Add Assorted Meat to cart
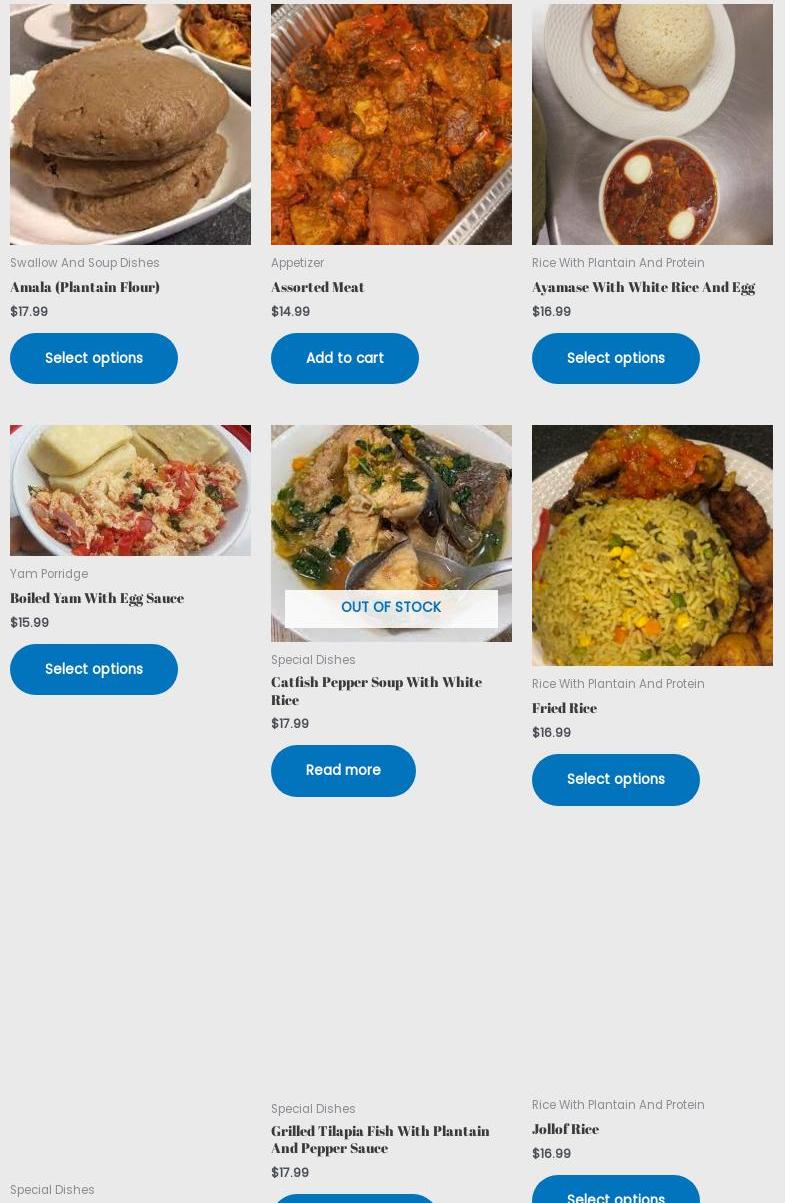Screen dimensions: 785x1203 (x=344, y=358)
